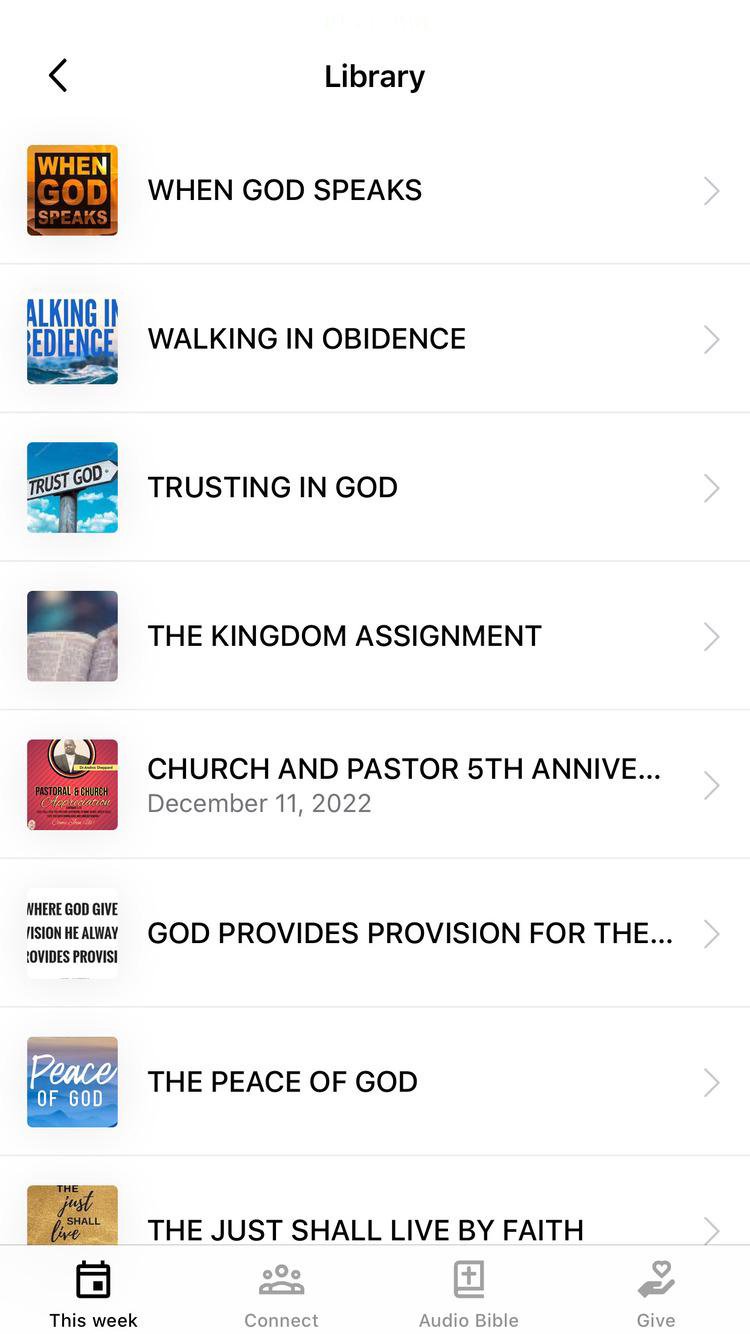Go back from the Library screen
750x1334 pixels.
pos(58,76)
